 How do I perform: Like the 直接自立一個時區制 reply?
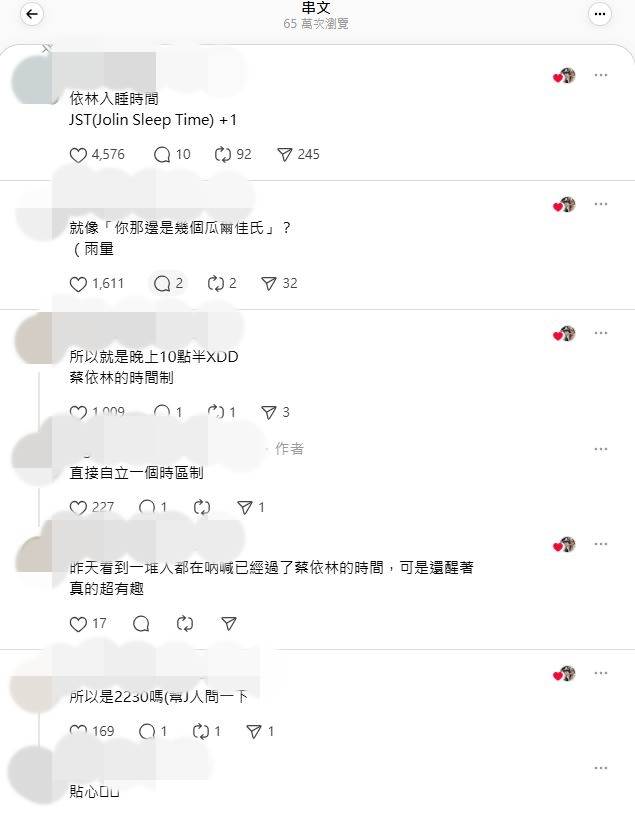click(x=79, y=508)
